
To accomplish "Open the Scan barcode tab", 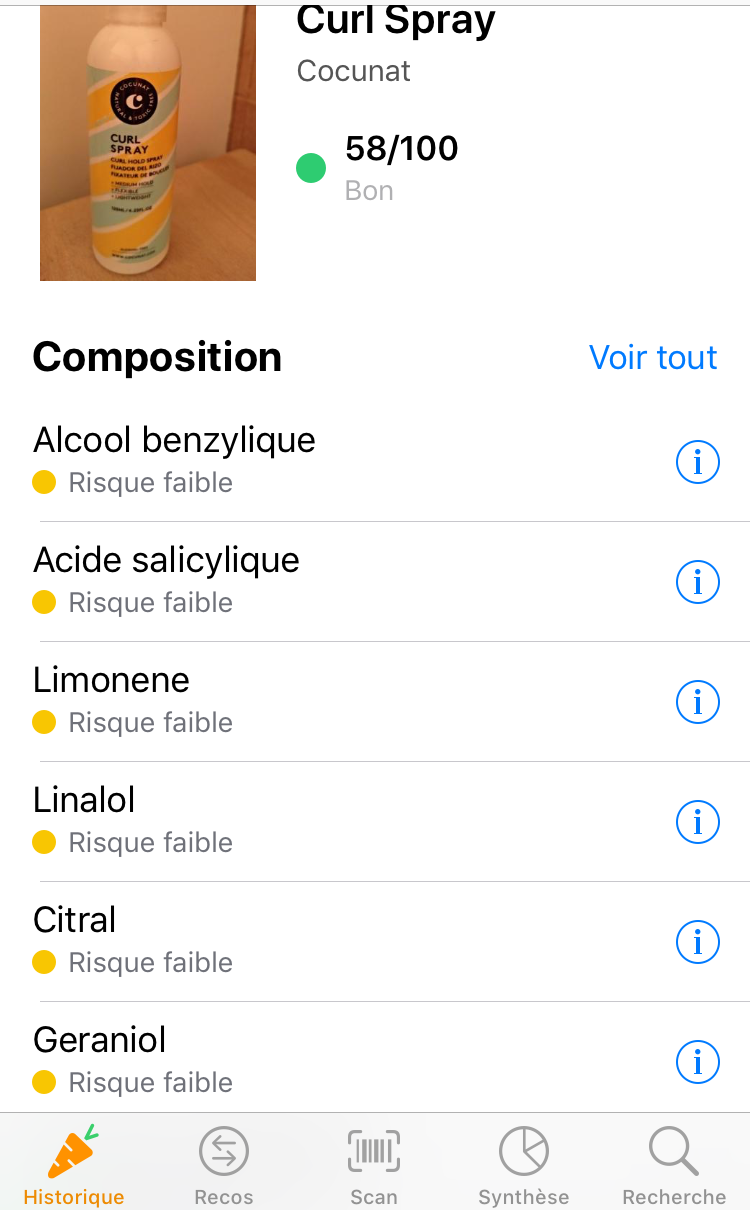I will tap(374, 1165).
